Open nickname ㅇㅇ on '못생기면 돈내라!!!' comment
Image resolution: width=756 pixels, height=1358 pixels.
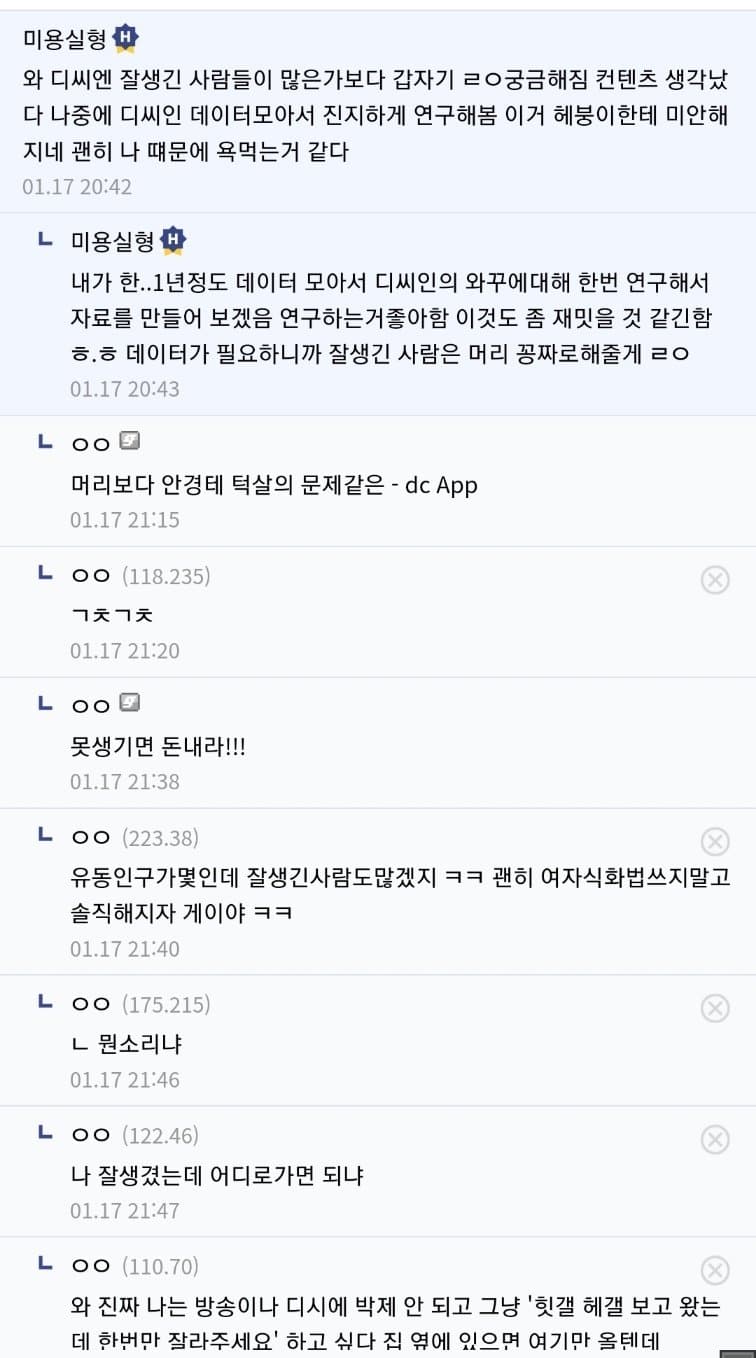coord(91,706)
